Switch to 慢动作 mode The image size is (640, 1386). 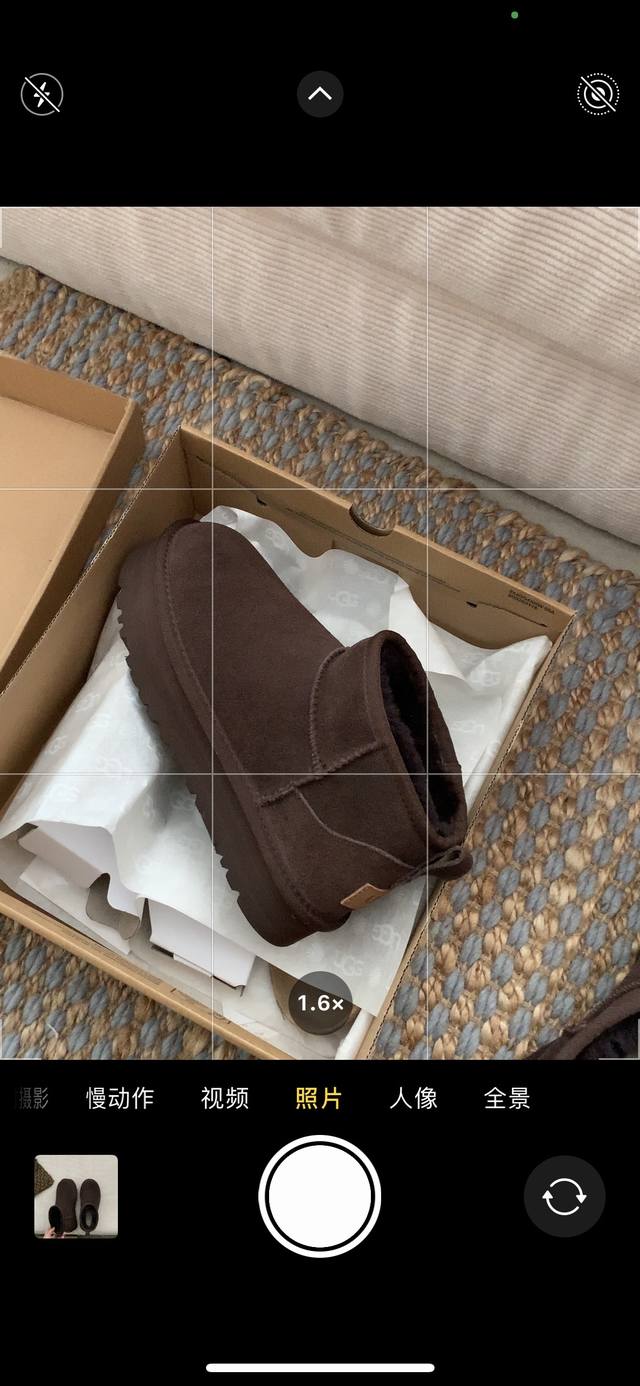point(120,1098)
